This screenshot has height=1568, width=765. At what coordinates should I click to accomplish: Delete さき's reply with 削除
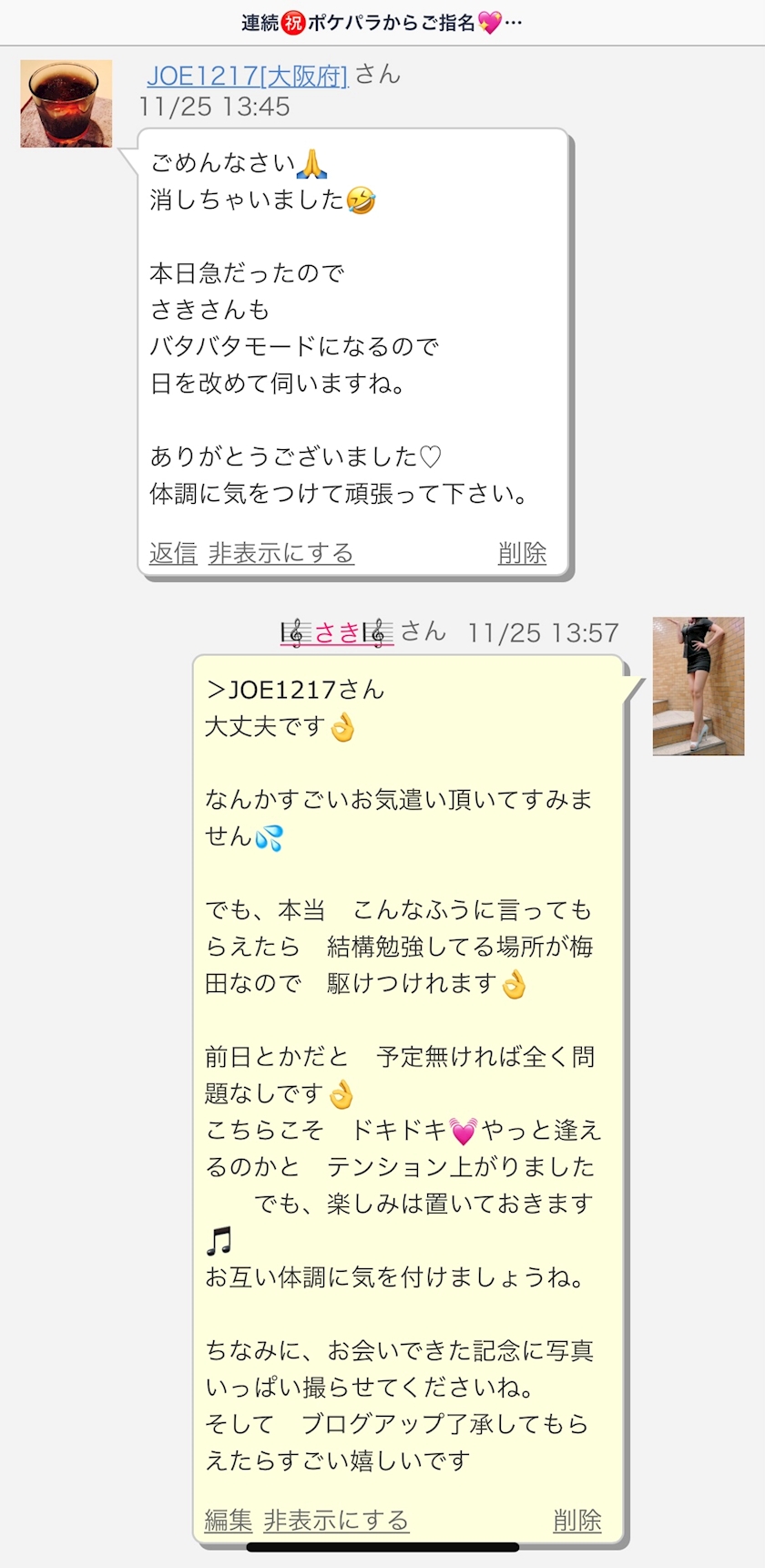(577, 1520)
